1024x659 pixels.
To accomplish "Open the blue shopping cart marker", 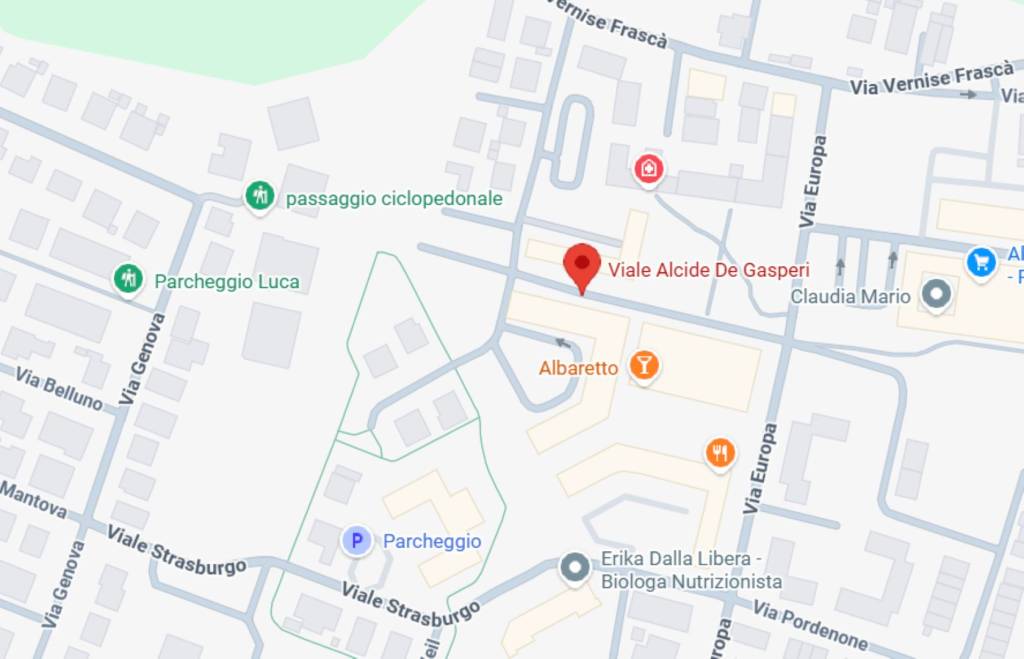I will click(x=981, y=262).
